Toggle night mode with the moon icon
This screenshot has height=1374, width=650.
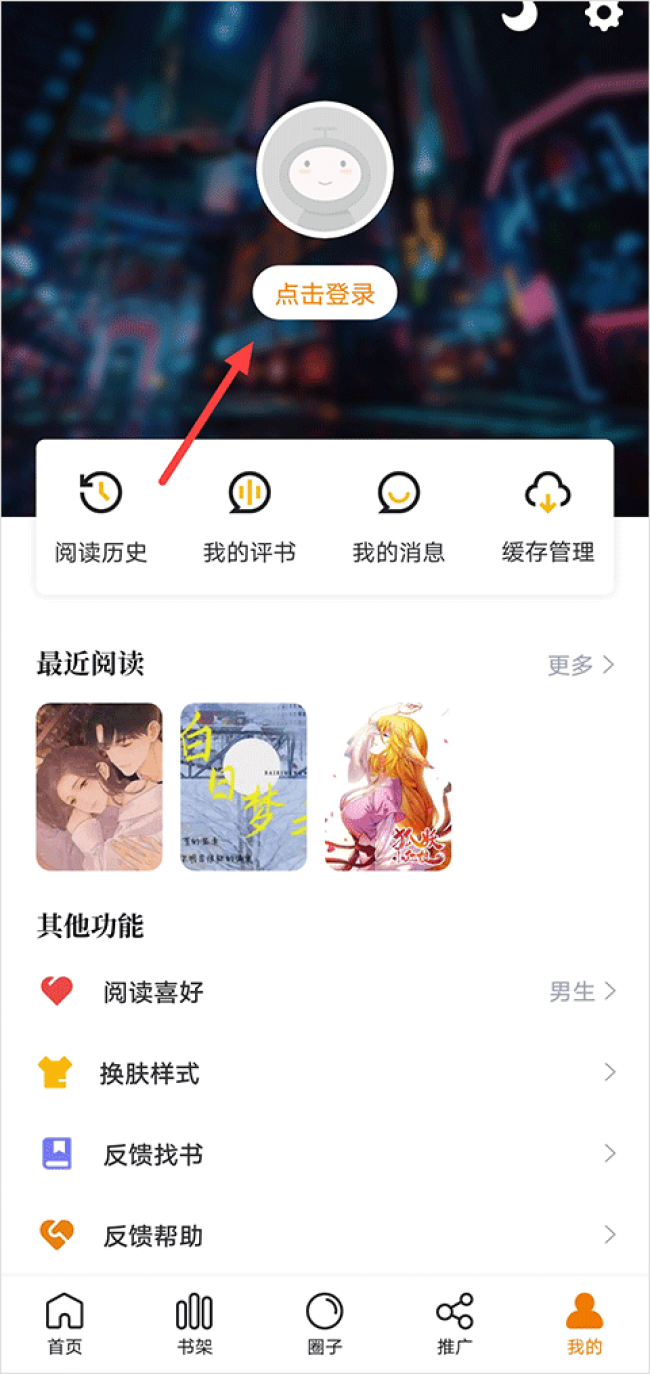tap(519, 14)
